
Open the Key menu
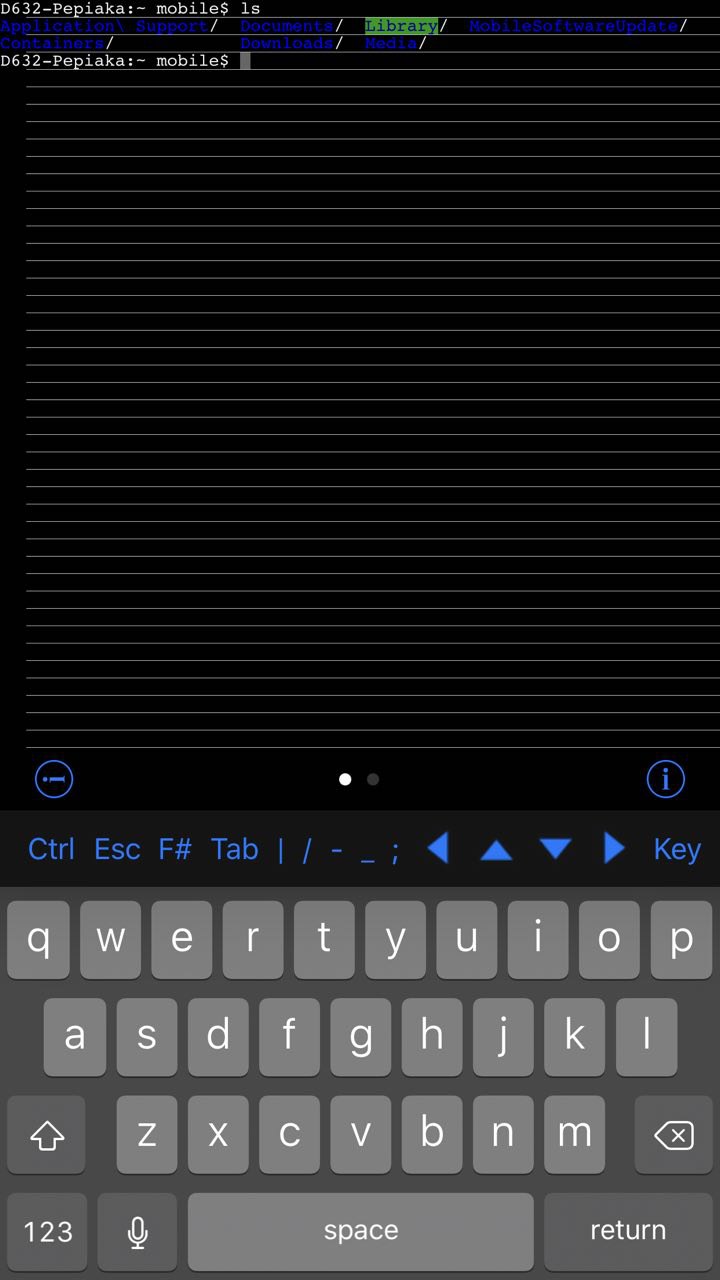click(x=677, y=849)
